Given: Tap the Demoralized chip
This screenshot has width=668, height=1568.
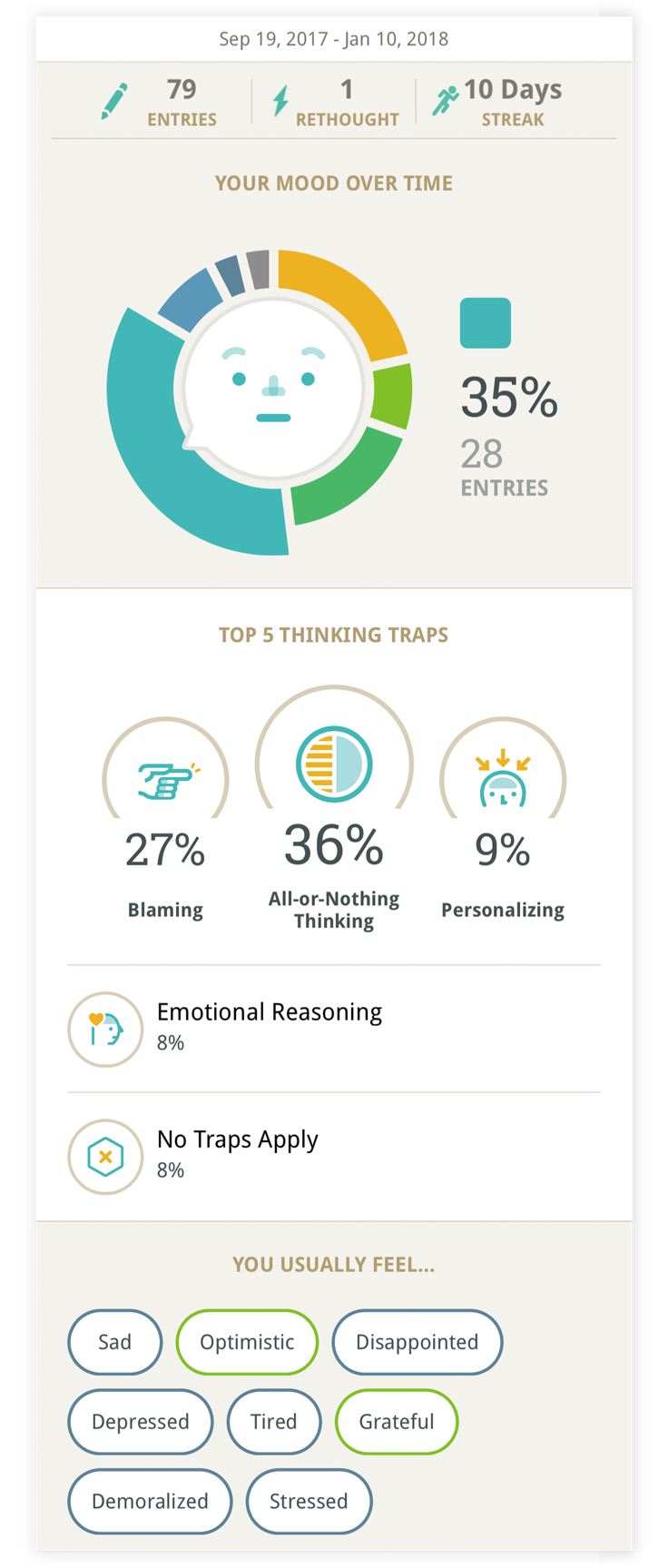Looking at the screenshot, I should pyautogui.click(x=150, y=1501).
